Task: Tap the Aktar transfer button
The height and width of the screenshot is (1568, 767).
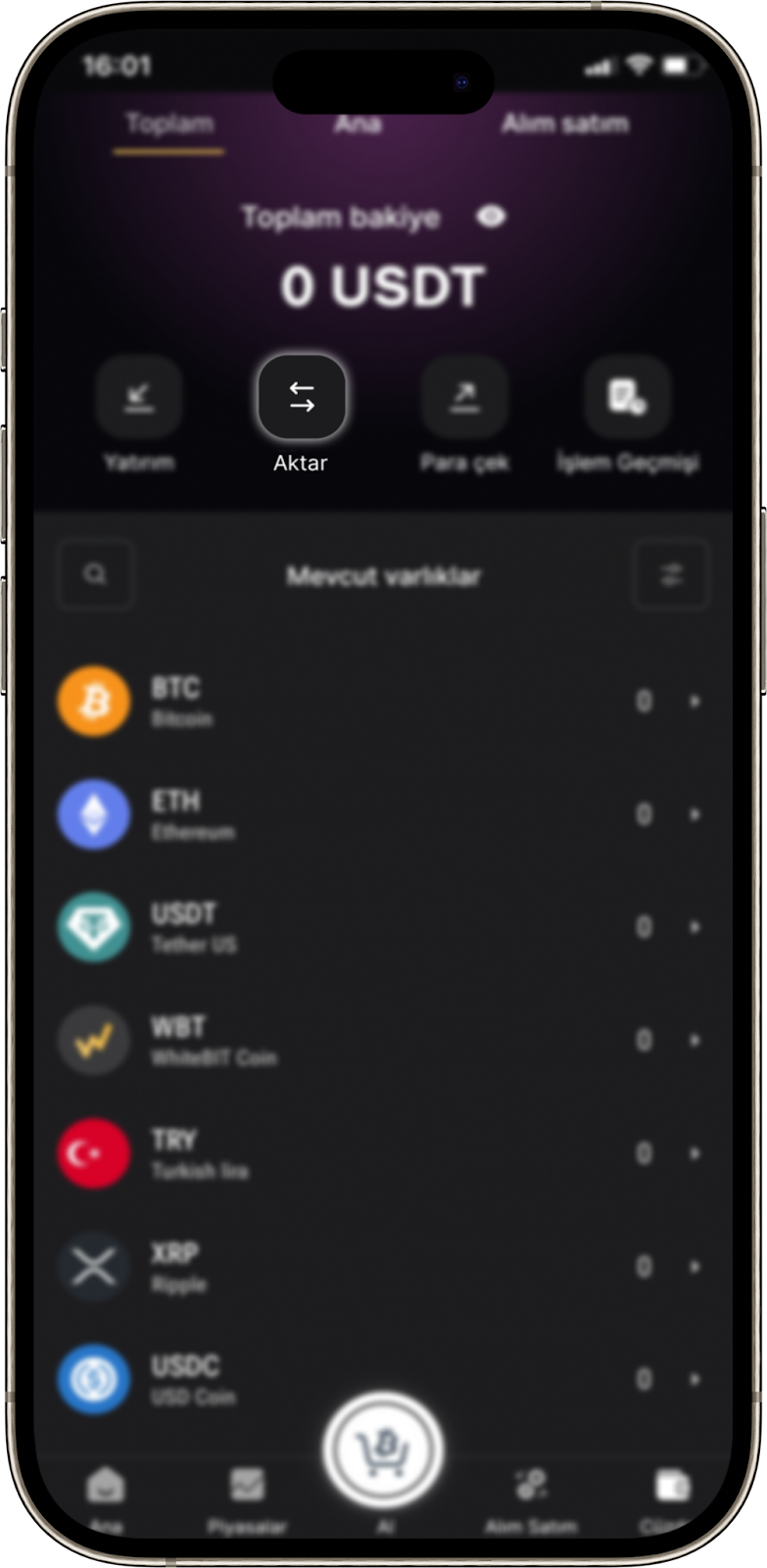Action: (302, 398)
